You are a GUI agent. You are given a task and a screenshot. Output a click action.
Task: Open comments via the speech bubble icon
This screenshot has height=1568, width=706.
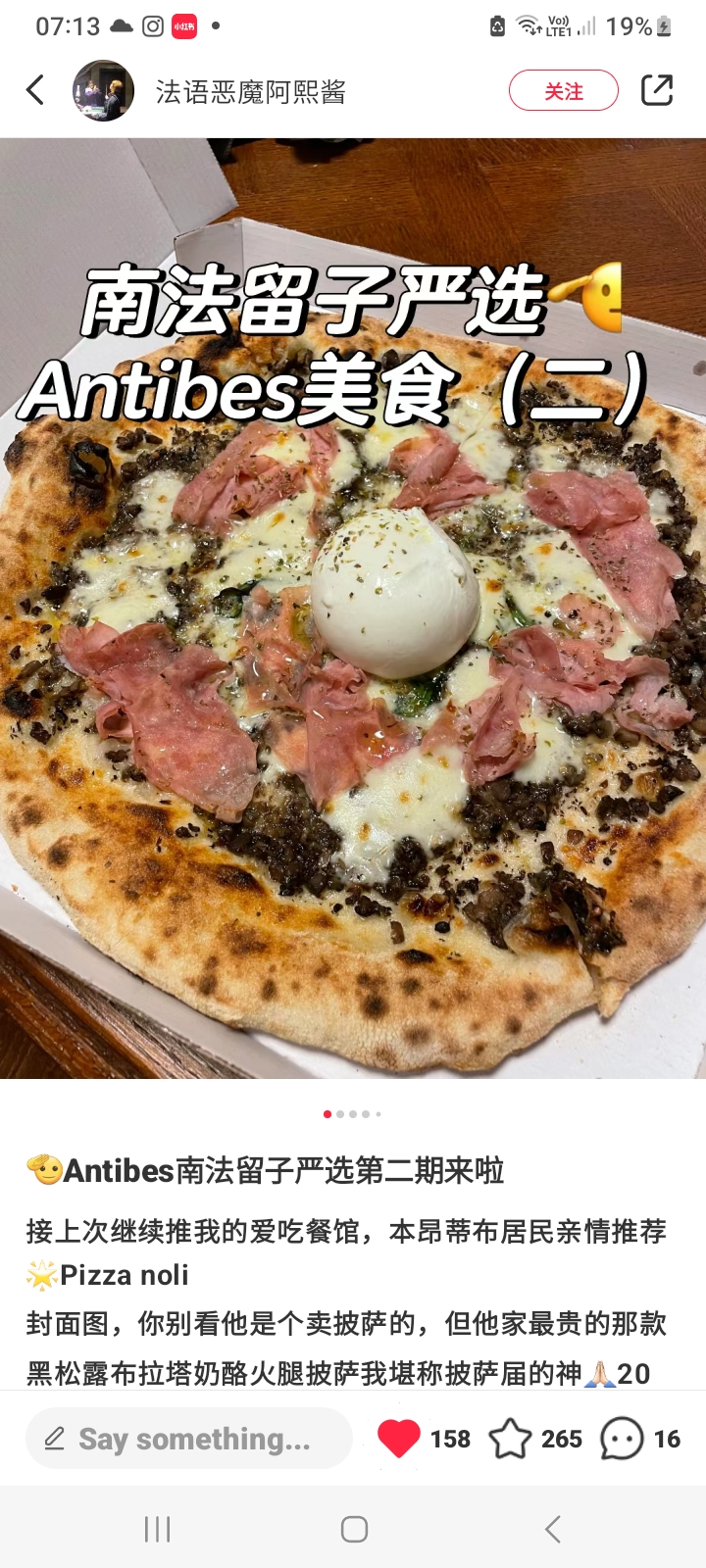click(622, 1439)
